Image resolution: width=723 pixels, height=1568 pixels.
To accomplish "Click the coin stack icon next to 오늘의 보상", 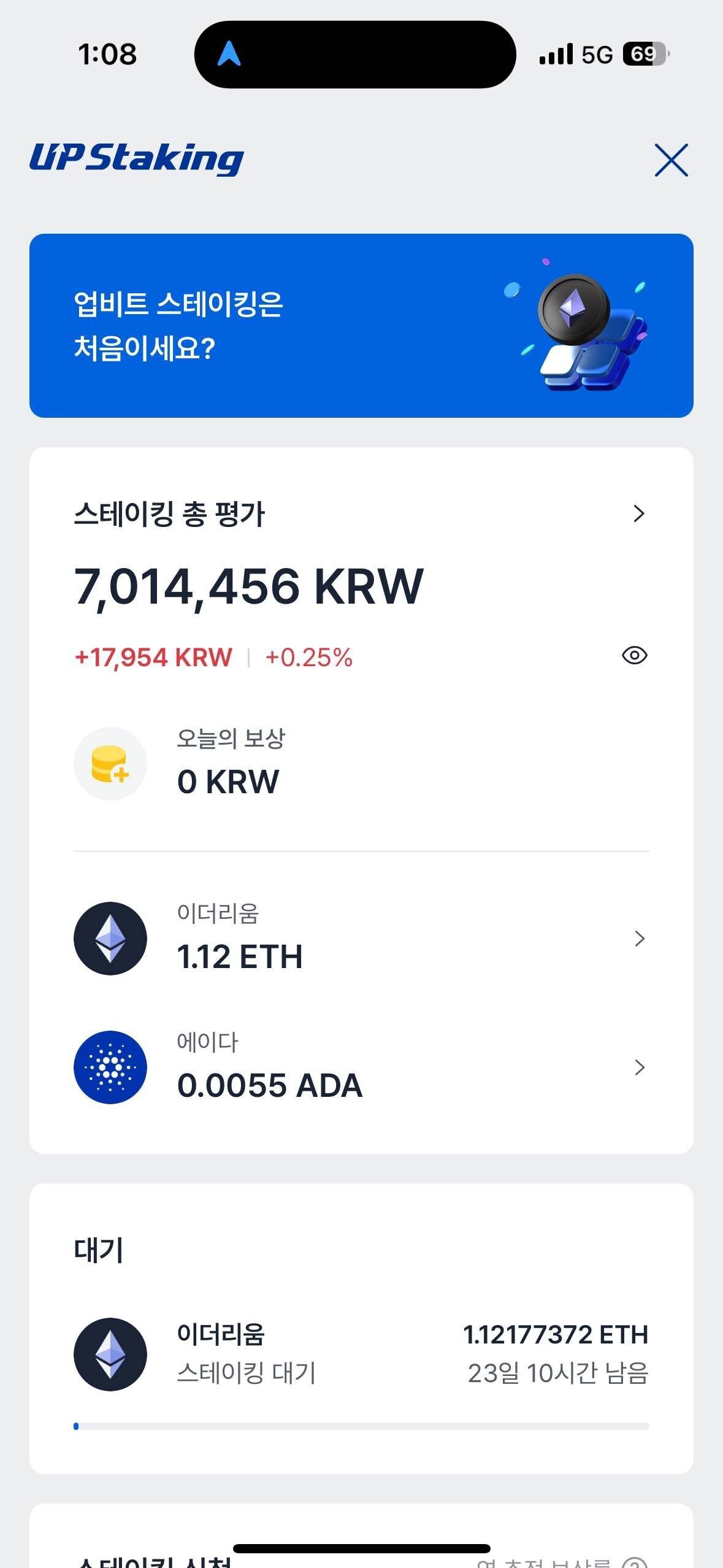I will 110,764.
